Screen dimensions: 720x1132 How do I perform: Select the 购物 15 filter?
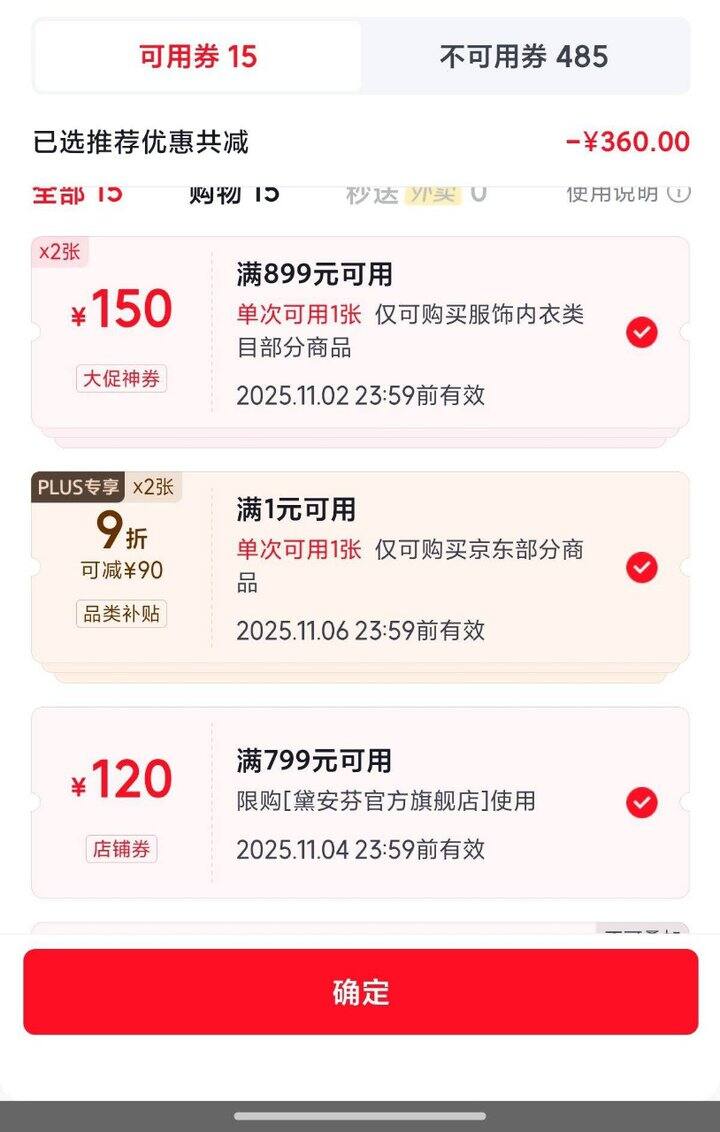[232, 192]
